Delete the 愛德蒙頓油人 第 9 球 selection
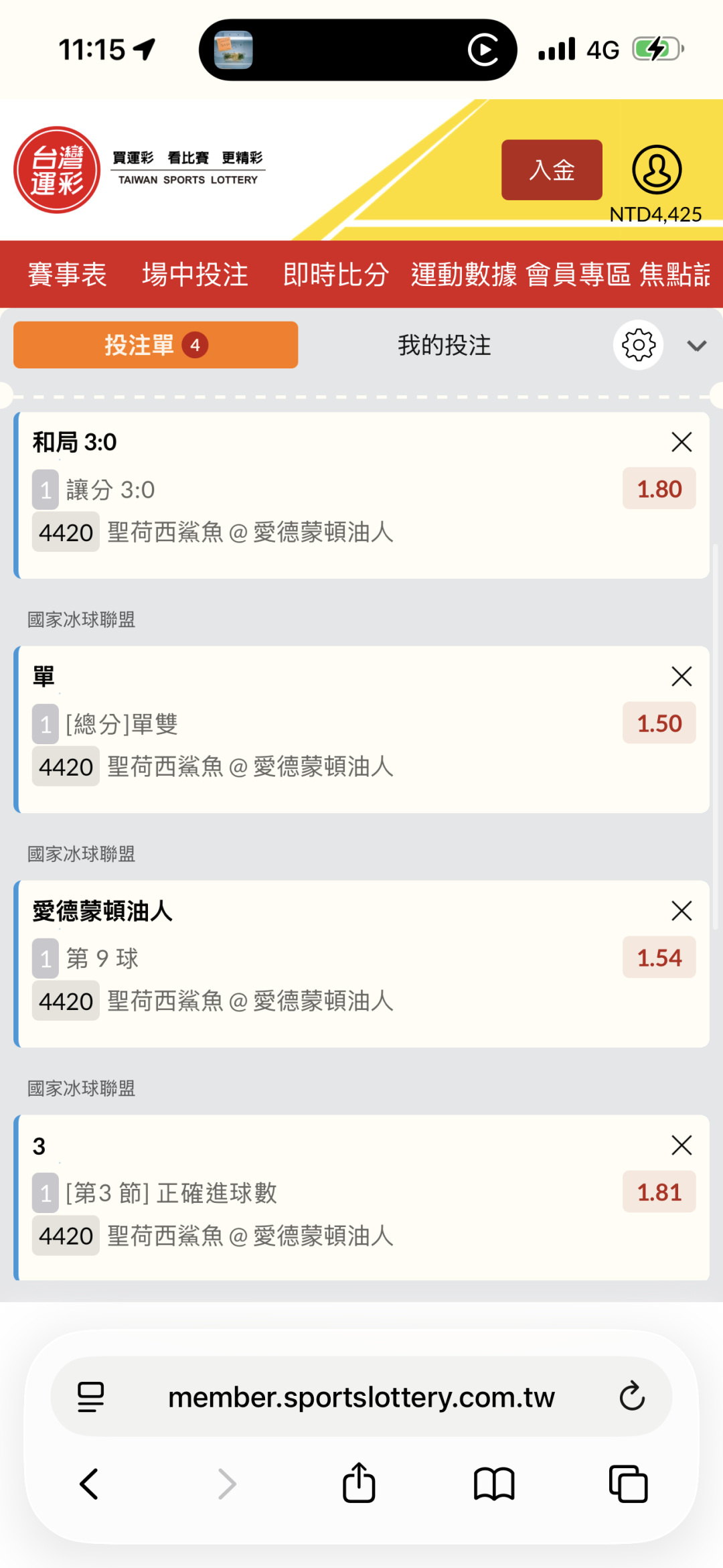Screen dimensions: 723x1568 [x=681, y=911]
